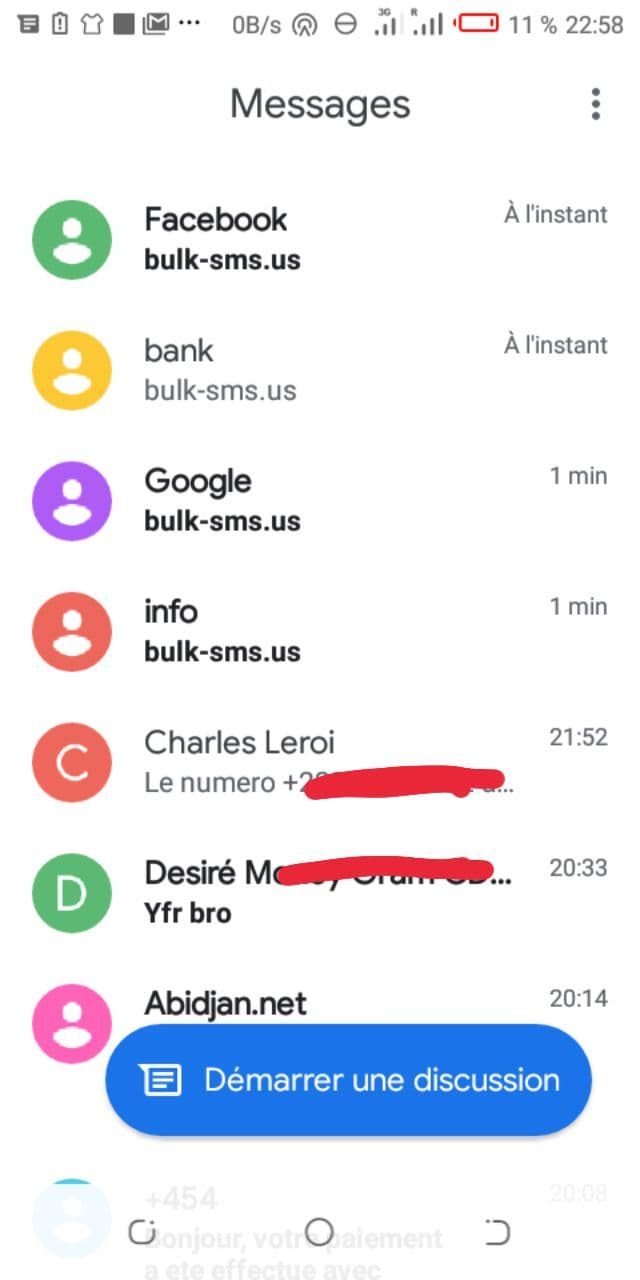This screenshot has height=1280, width=640.
Task: Open the three-dot overflow menu
Action: tap(596, 104)
